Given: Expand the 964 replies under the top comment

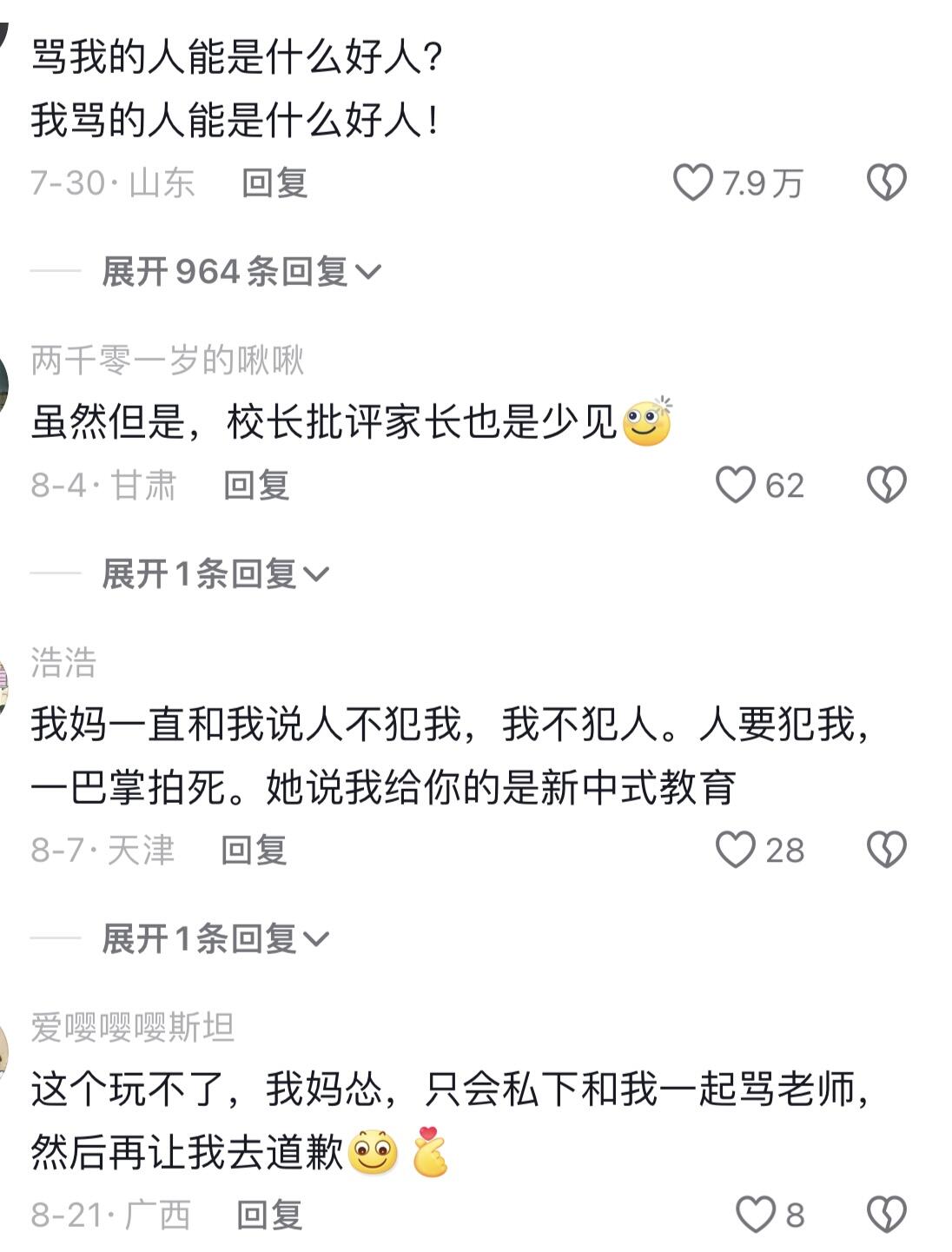Looking at the screenshot, I should tap(235, 271).
